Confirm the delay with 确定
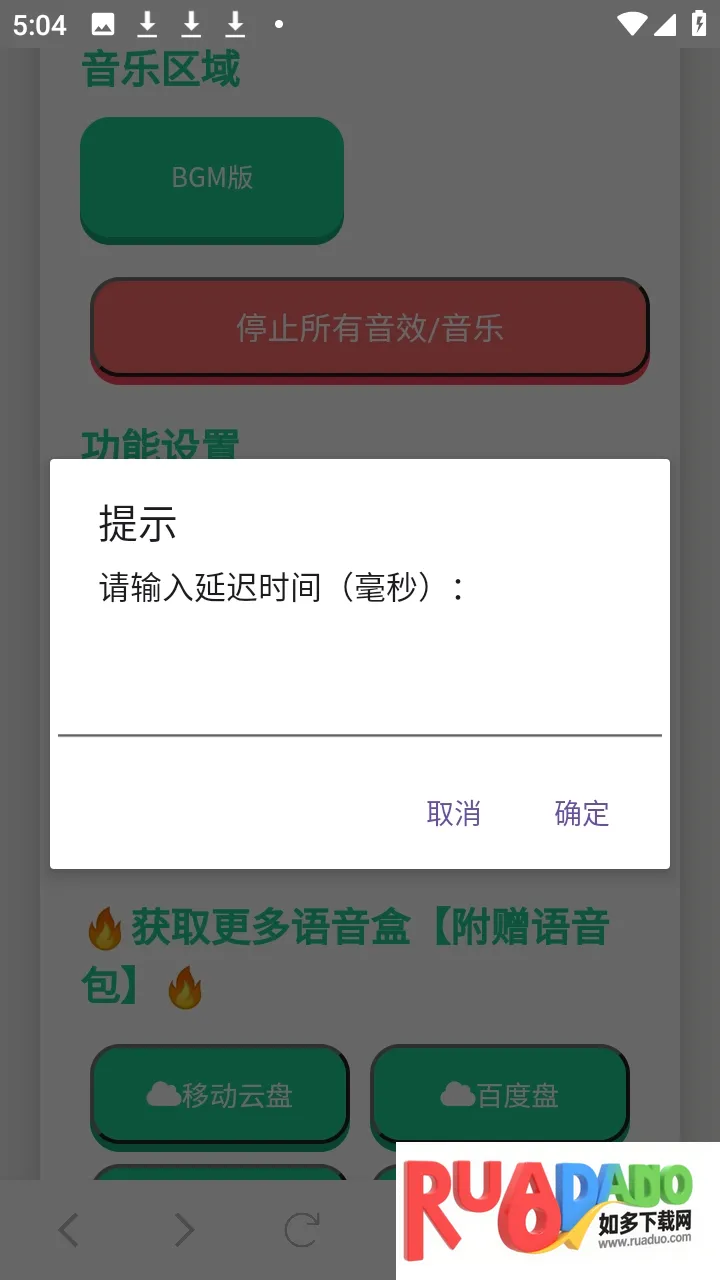 pyautogui.click(x=581, y=813)
